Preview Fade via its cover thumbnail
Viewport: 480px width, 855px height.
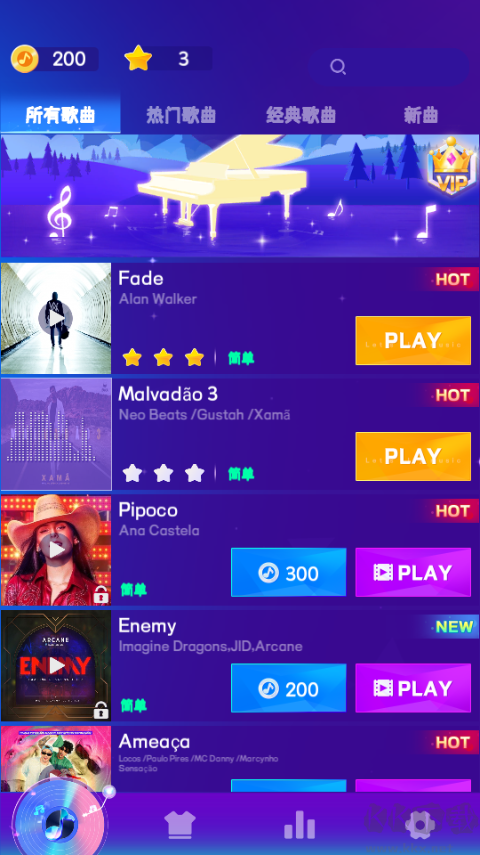56,318
